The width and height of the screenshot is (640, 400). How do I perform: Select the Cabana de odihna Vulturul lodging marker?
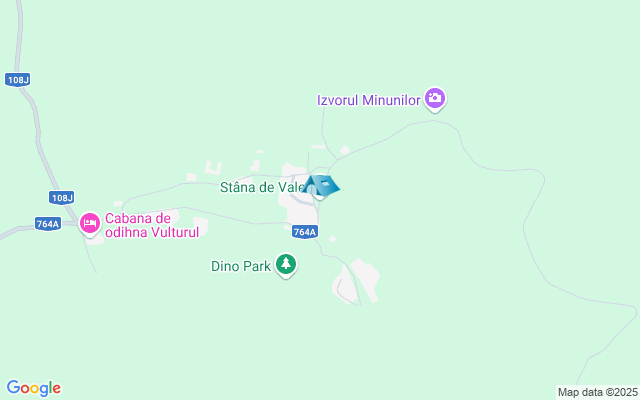(x=90, y=223)
